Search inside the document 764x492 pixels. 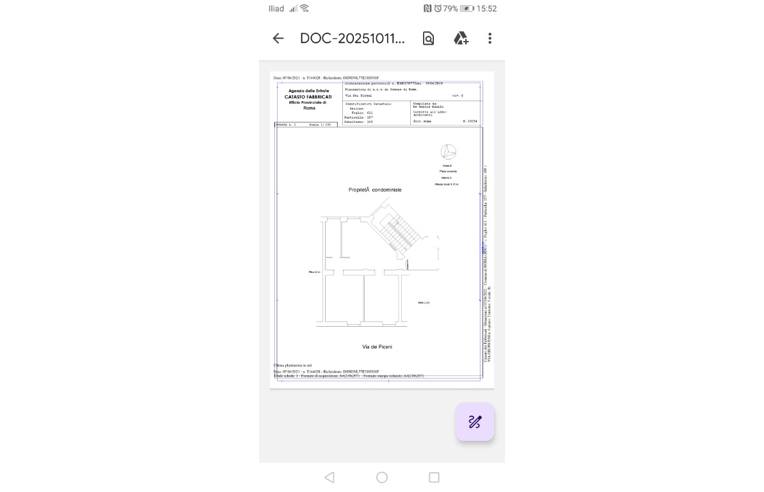[x=428, y=38]
